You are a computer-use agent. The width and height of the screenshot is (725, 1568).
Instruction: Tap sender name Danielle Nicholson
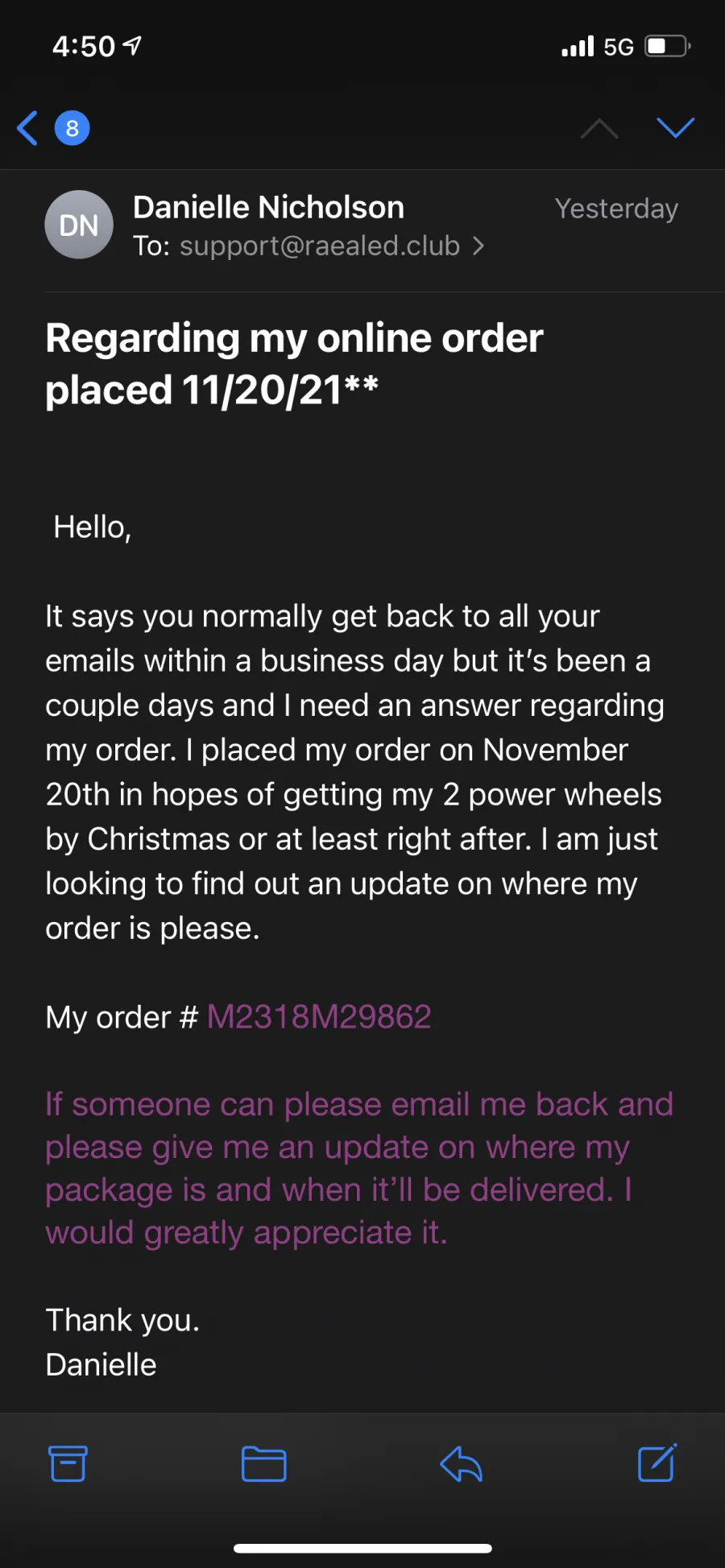[x=268, y=207]
